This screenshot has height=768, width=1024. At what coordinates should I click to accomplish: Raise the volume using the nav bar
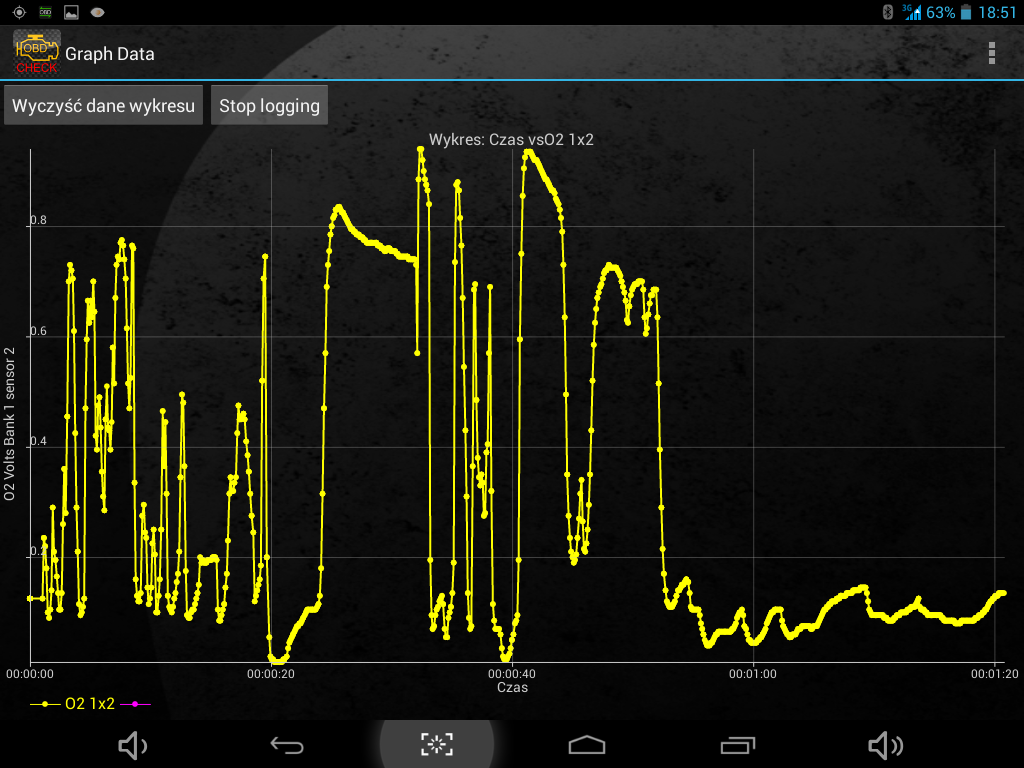[x=885, y=744]
